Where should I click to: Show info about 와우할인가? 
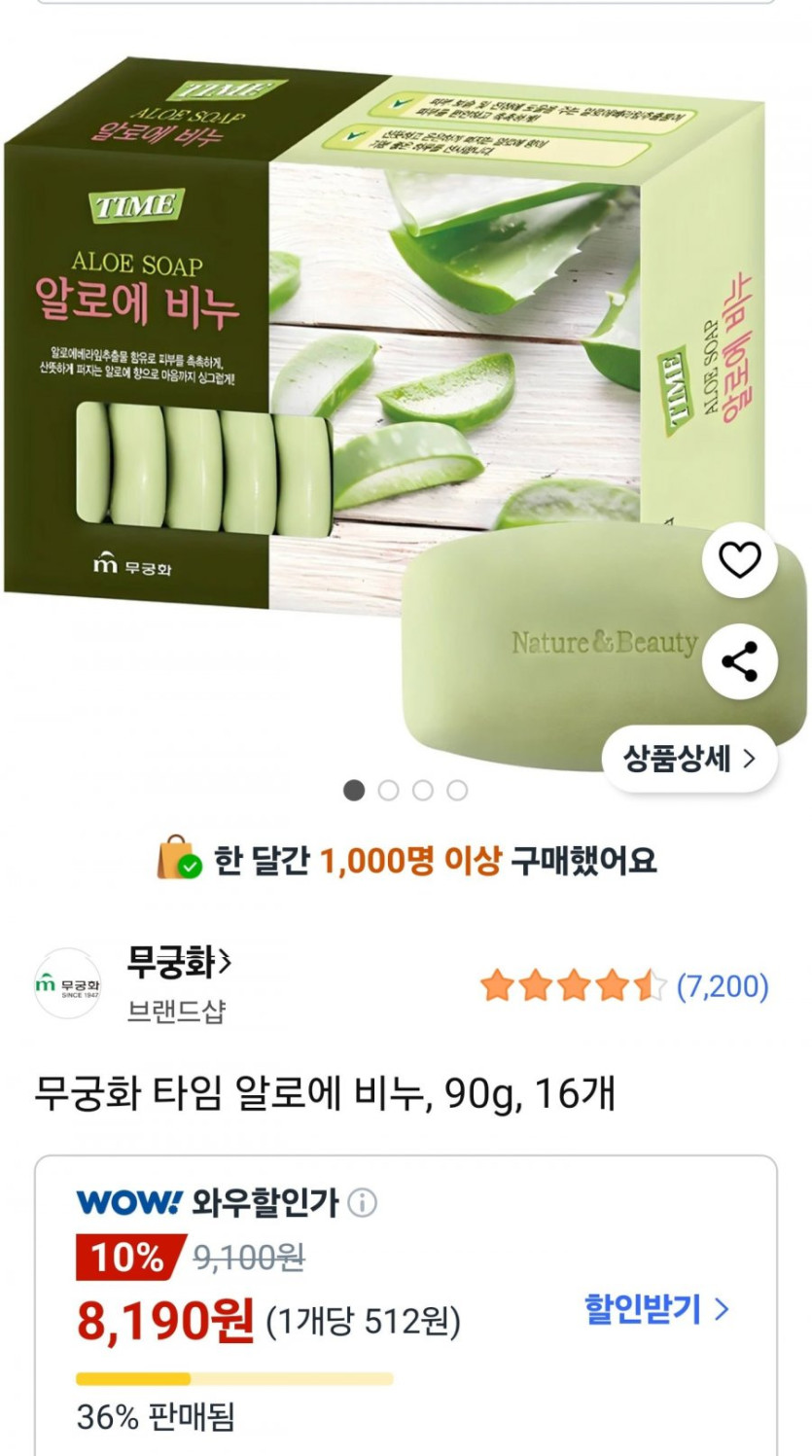click(x=362, y=1204)
